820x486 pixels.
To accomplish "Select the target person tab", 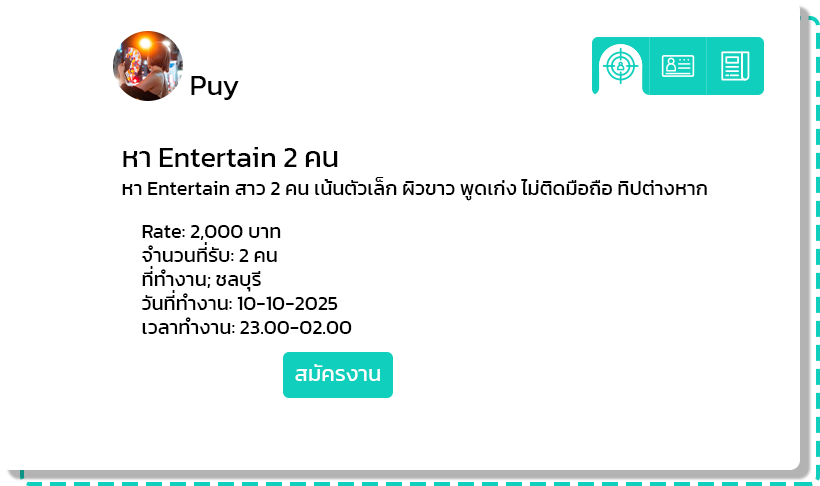I will click(620, 66).
